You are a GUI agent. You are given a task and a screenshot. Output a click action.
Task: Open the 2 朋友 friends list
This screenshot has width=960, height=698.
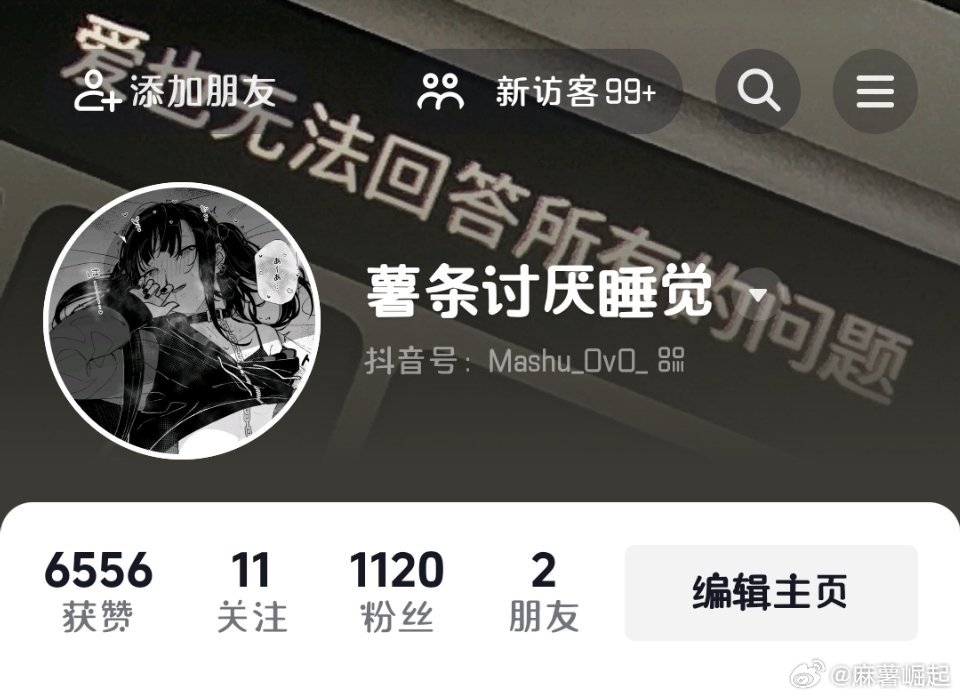tap(544, 592)
